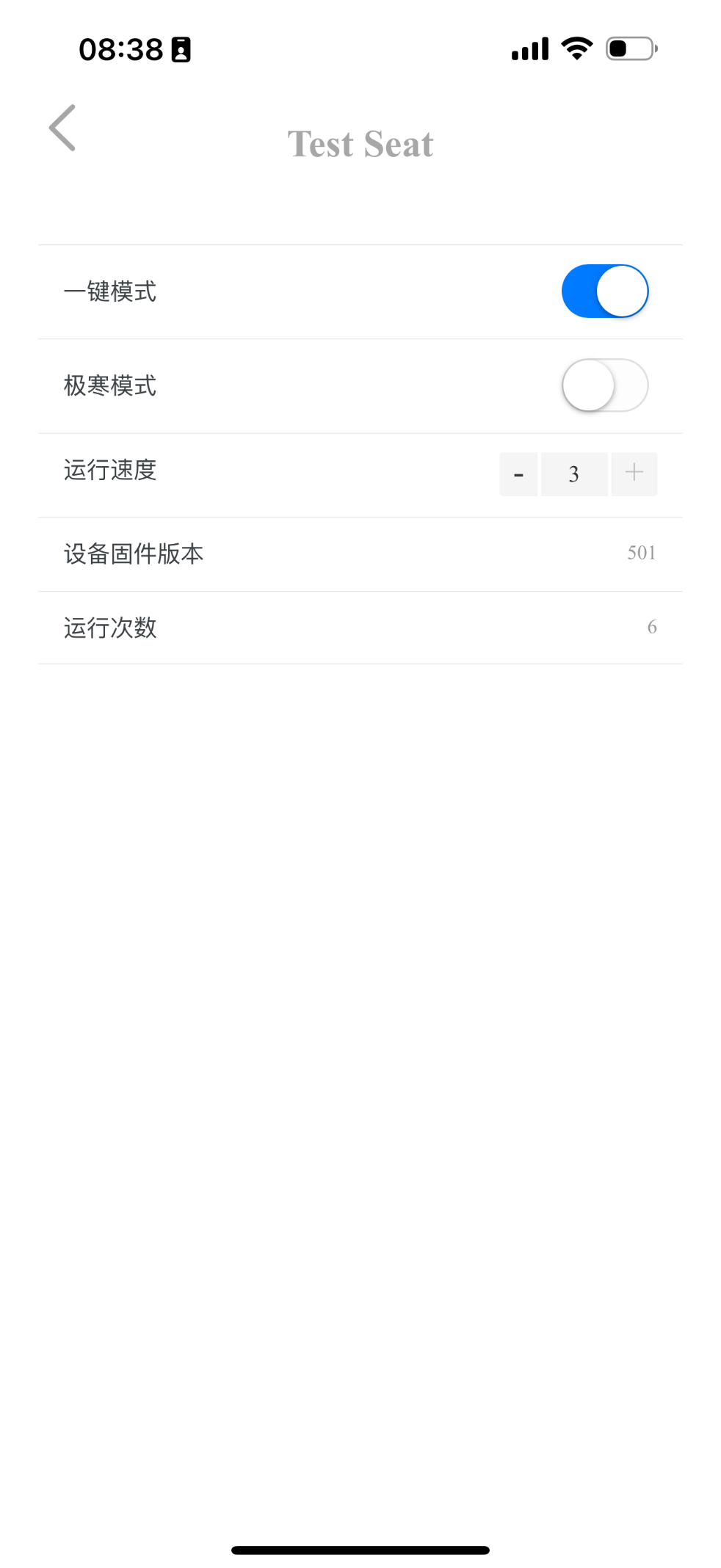
Task: Tap the home indicator bar at bottom
Action: tap(360, 1549)
